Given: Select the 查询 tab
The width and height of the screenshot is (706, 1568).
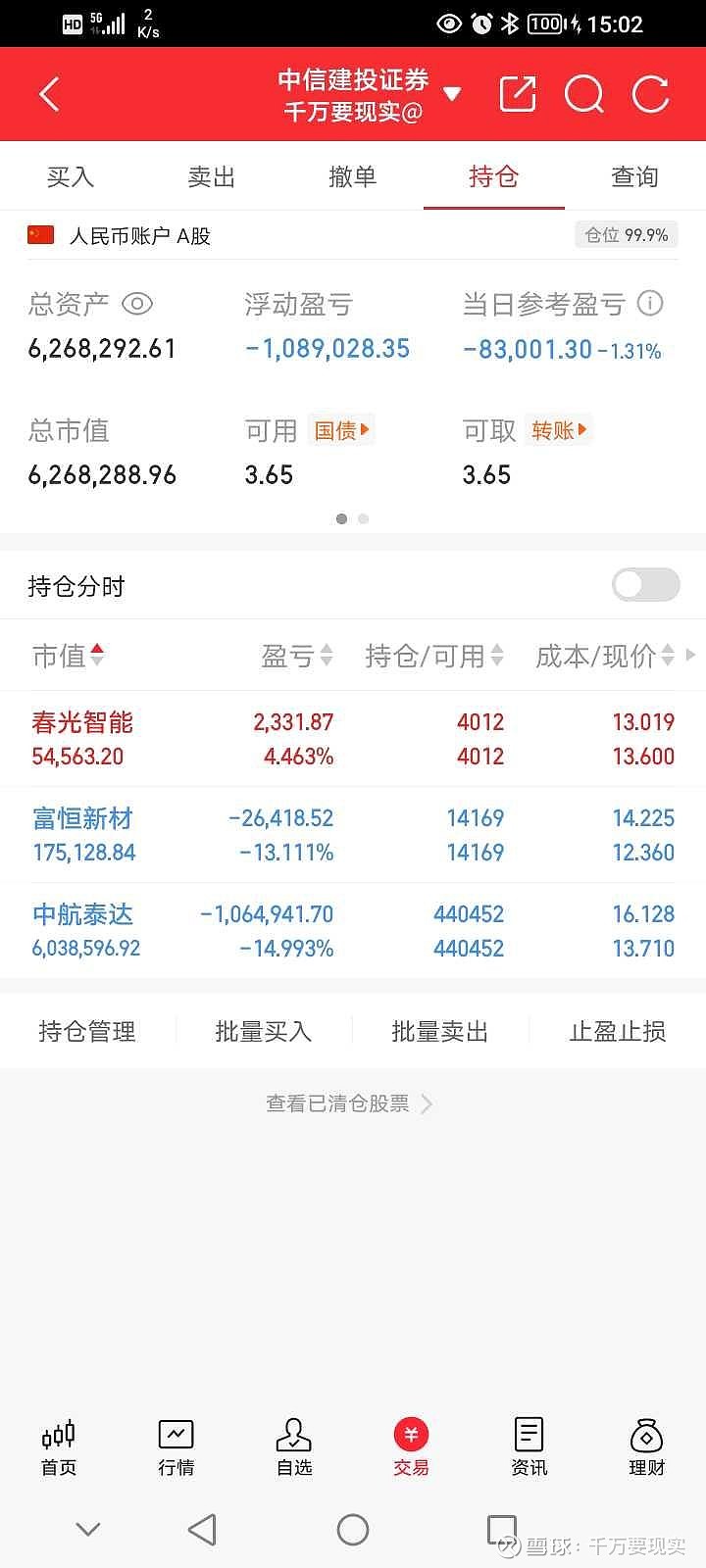Looking at the screenshot, I should (x=634, y=176).
